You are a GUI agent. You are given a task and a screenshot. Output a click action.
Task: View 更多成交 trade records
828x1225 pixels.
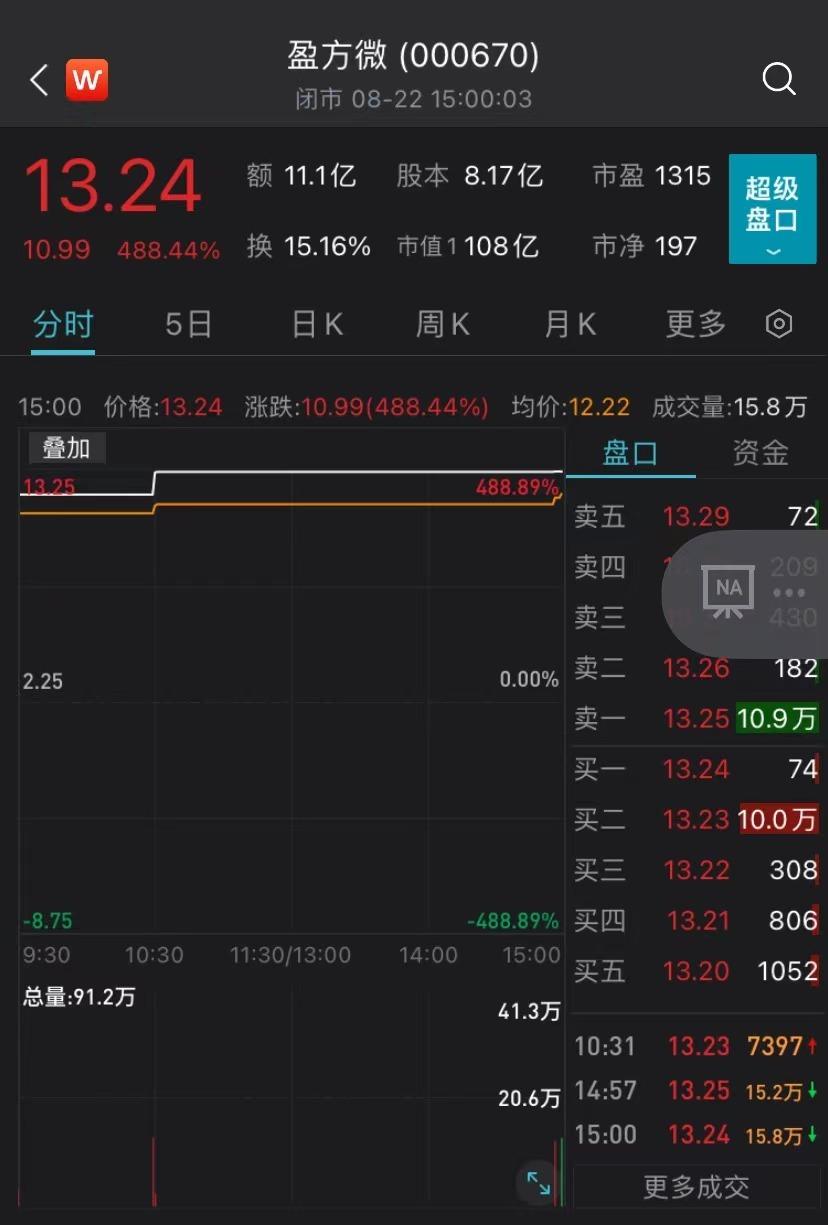(x=696, y=1187)
